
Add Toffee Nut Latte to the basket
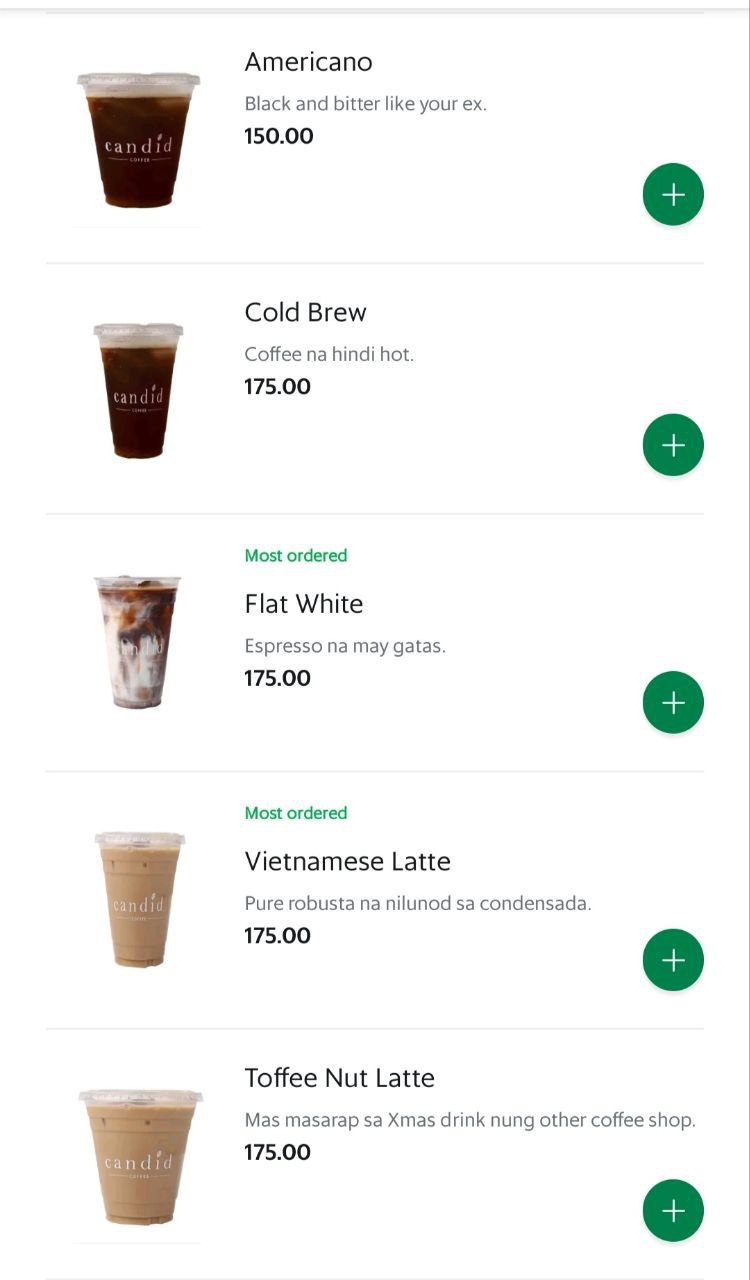click(x=673, y=1211)
